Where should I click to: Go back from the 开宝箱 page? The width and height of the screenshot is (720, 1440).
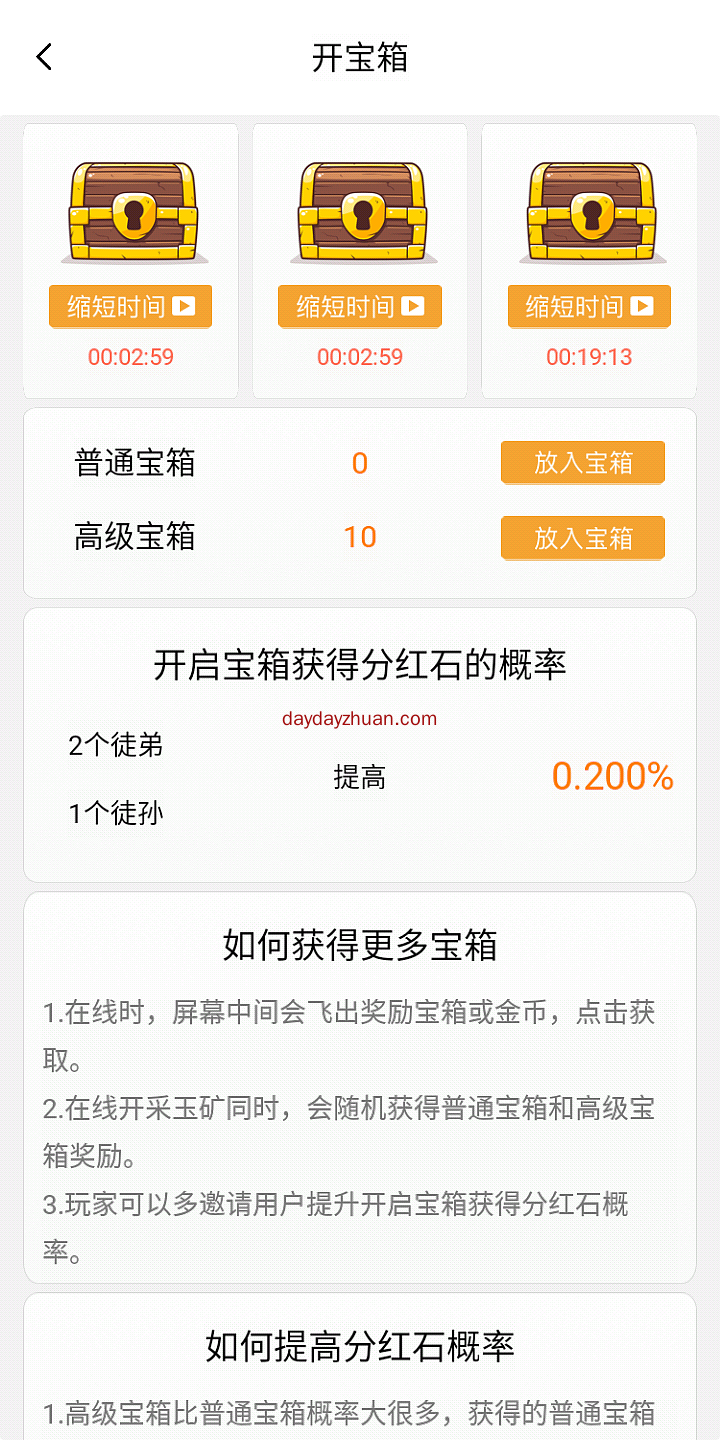pyautogui.click(x=44, y=57)
